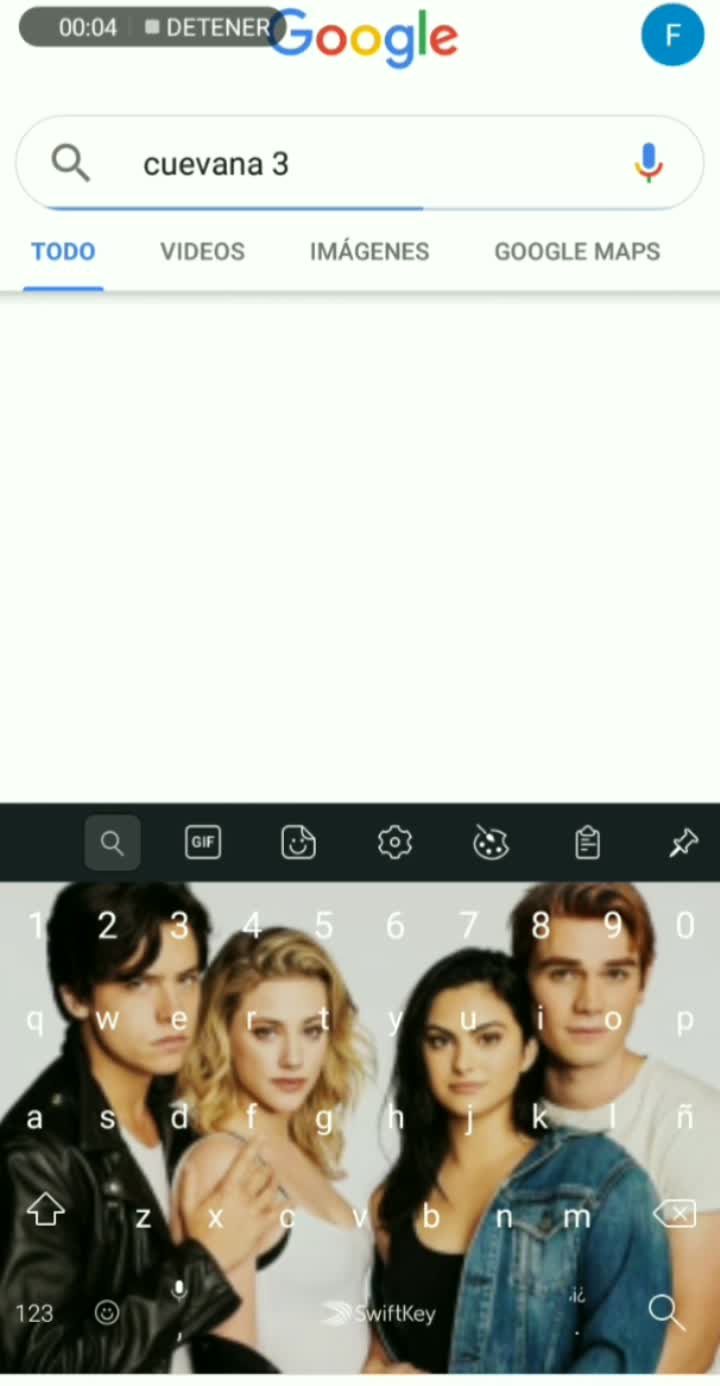Open the keyboard themes palette
720x1386 pixels.
point(490,843)
